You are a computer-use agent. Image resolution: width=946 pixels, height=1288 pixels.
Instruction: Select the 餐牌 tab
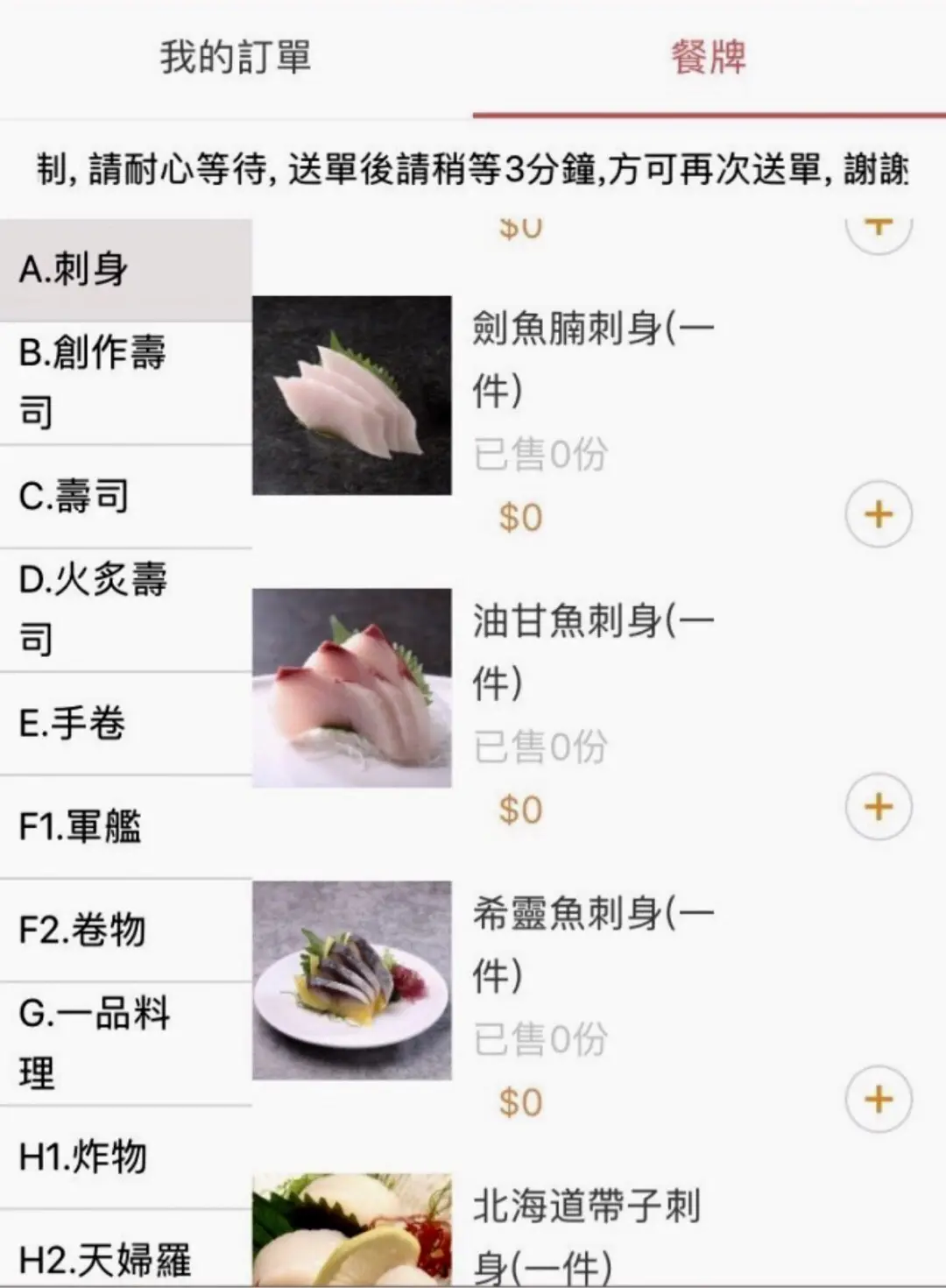[x=709, y=58]
